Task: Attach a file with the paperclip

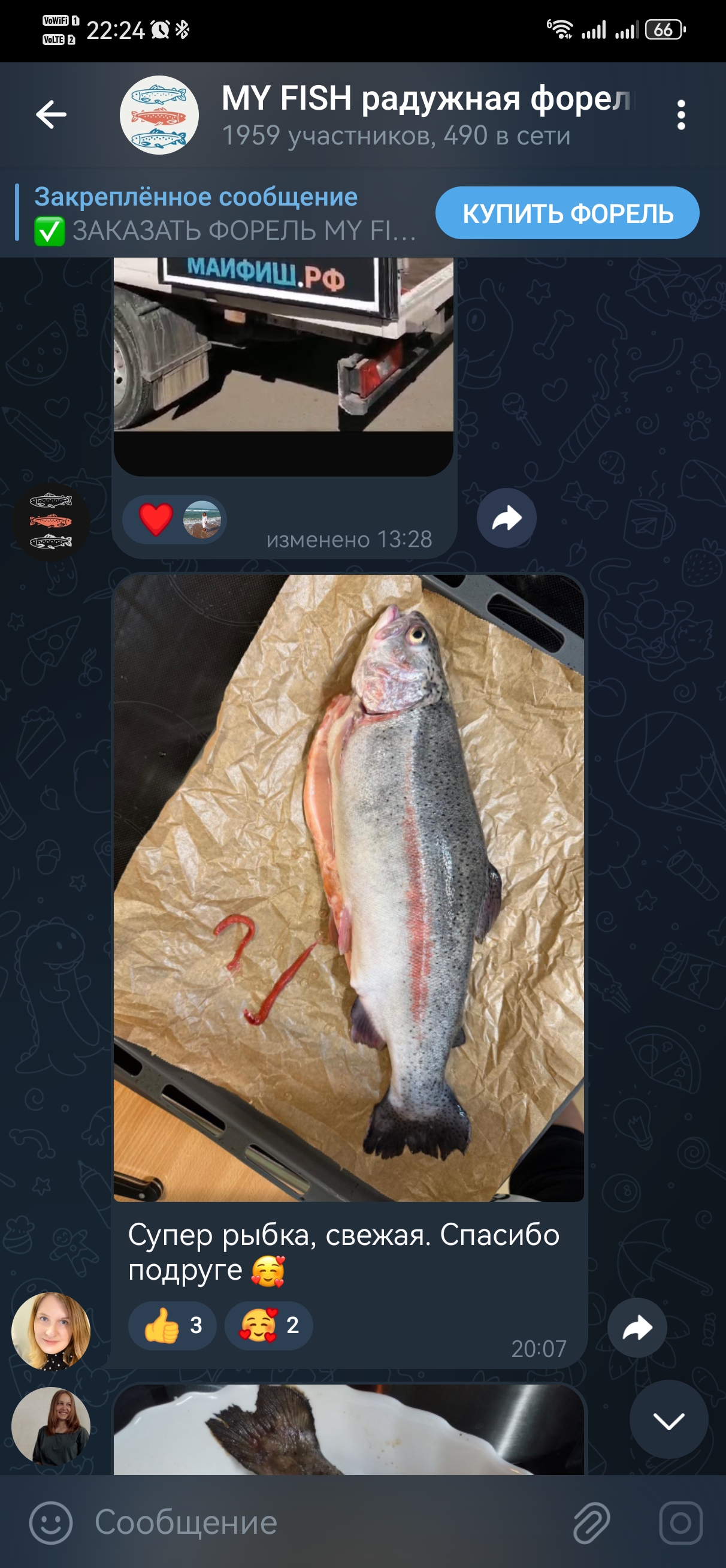Action: [591, 1522]
